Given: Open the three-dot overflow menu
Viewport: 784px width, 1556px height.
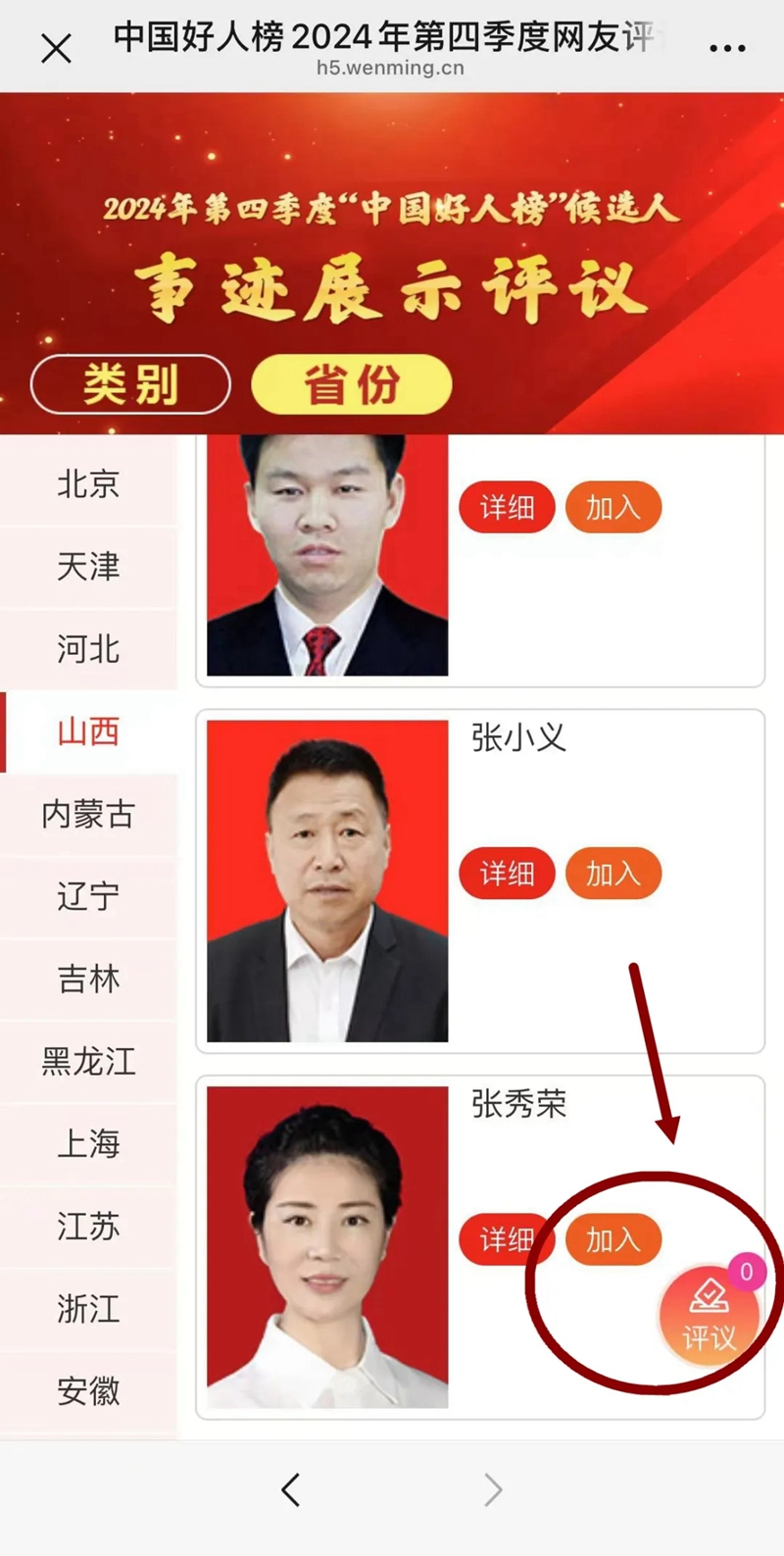Looking at the screenshot, I should [x=727, y=48].
